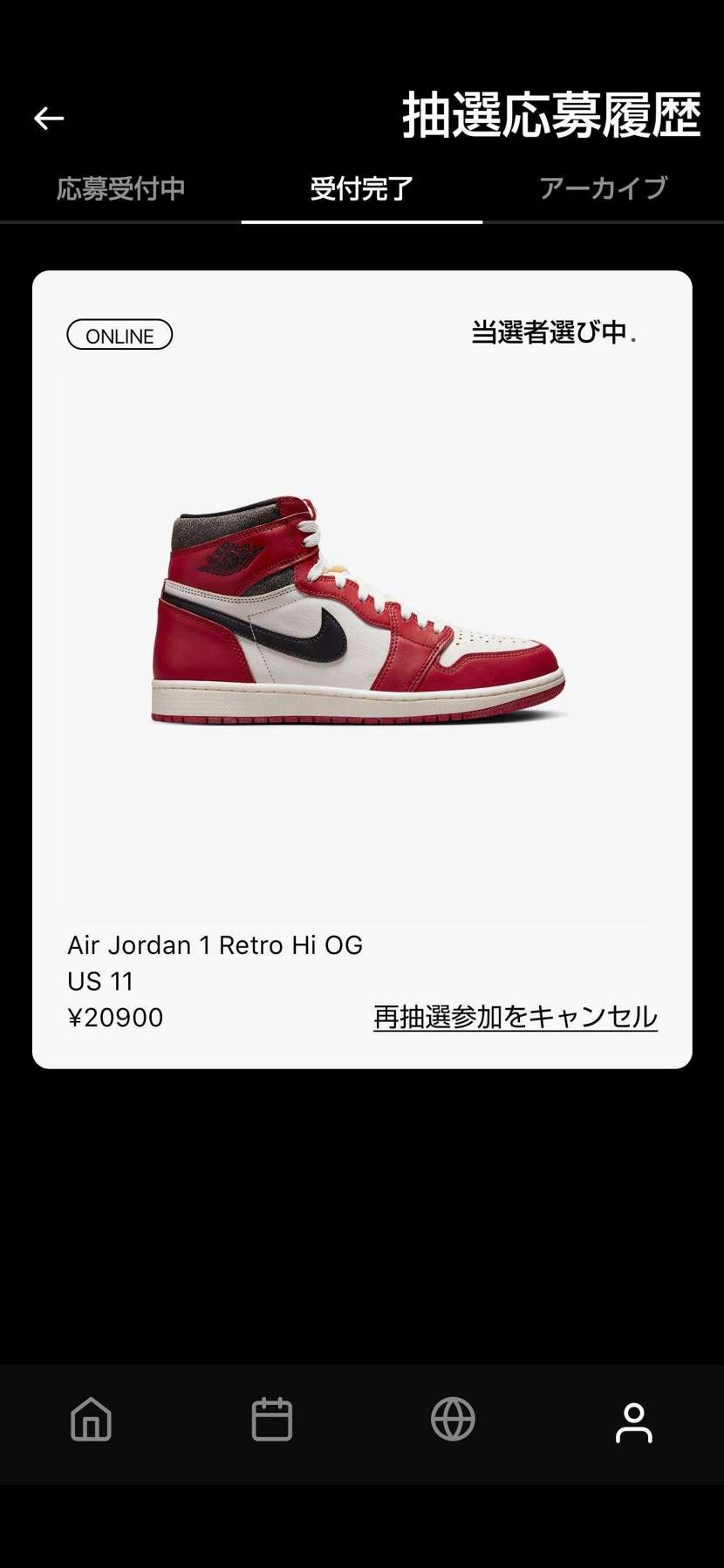The width and height of the screenshot is (724, 1568).
Task: Switch to the 応募受付中 tab
Action: coord(120,188)
